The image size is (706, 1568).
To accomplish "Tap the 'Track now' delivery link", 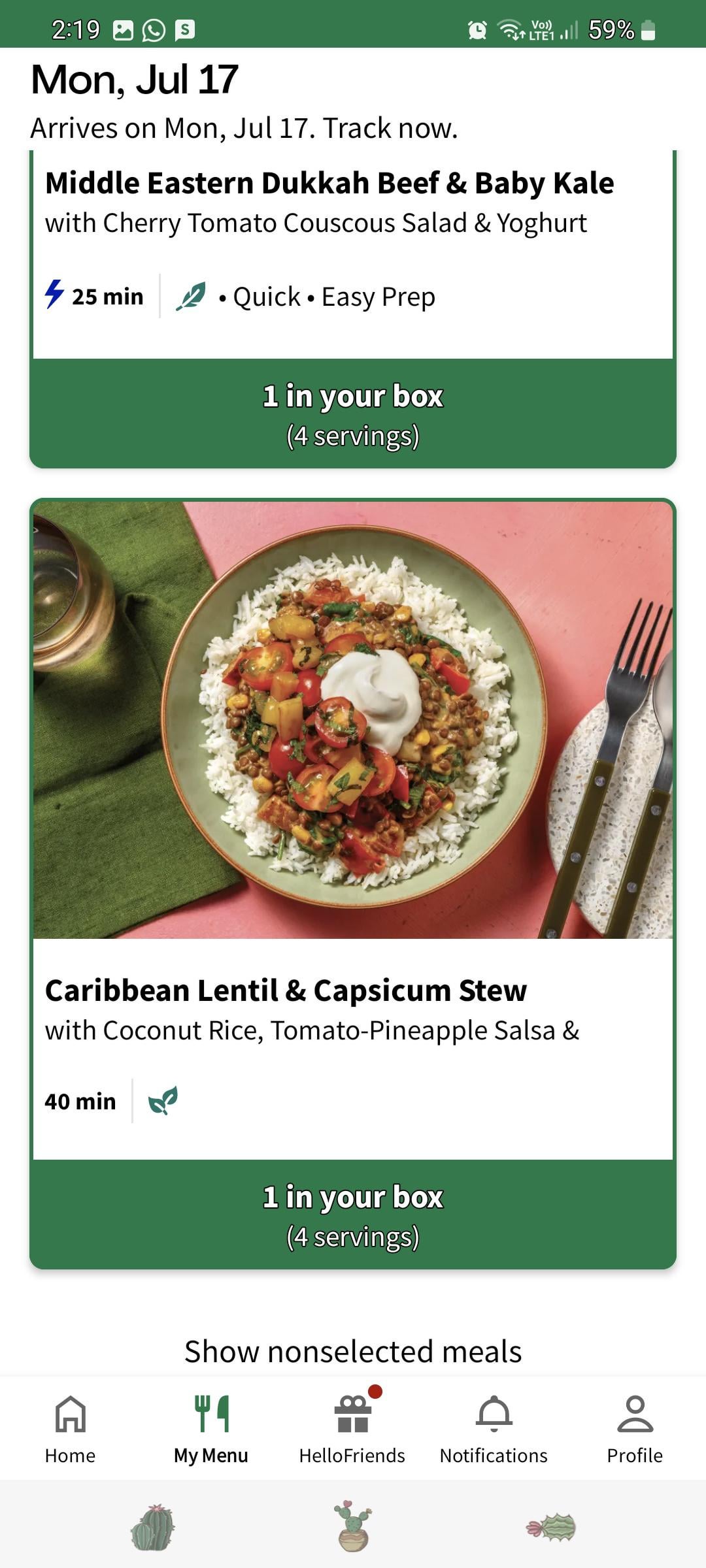I will point(390,129).
